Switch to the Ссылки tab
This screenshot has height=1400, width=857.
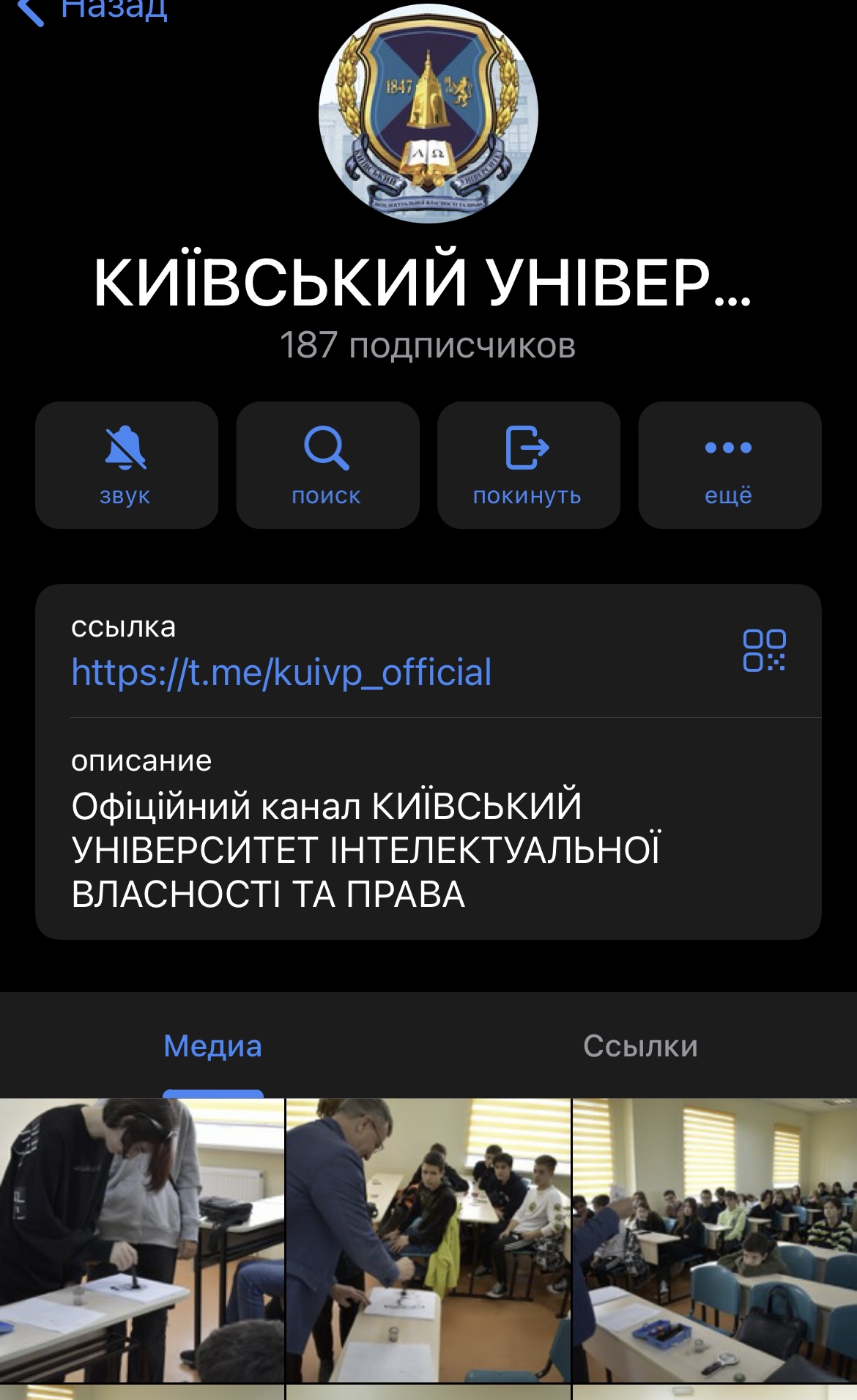click(x=640, y=1046)
